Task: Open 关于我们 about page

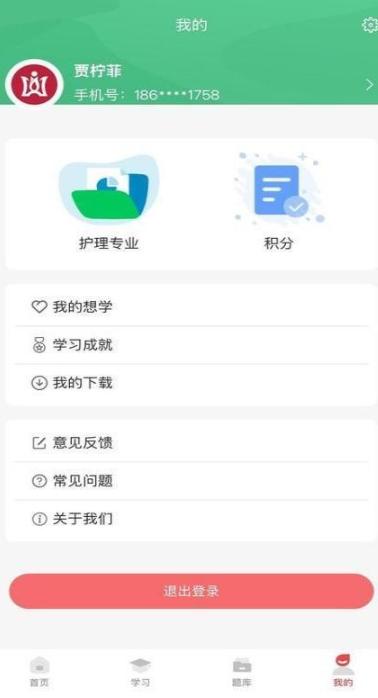Action: tap(191, 519)
